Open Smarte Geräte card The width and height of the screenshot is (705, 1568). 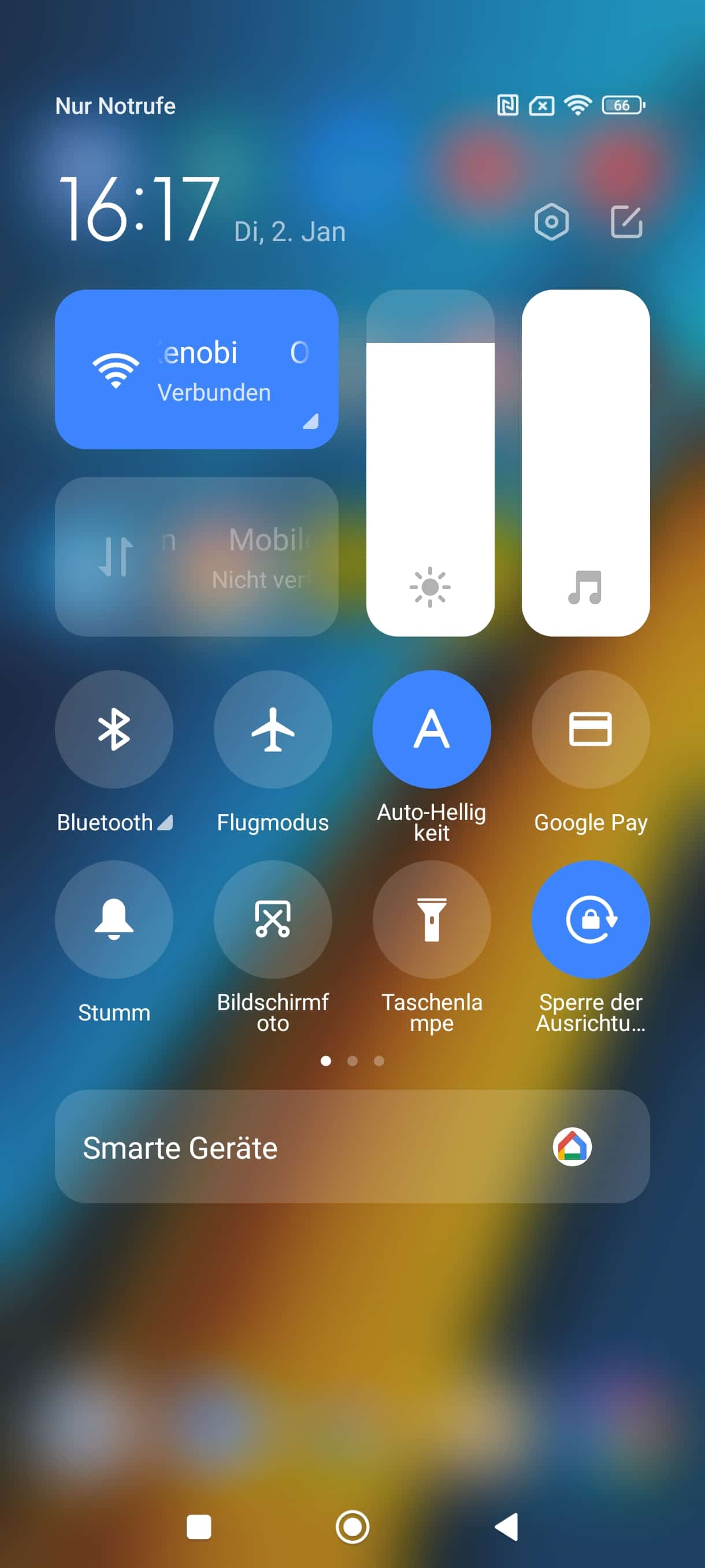(352, 1147)
